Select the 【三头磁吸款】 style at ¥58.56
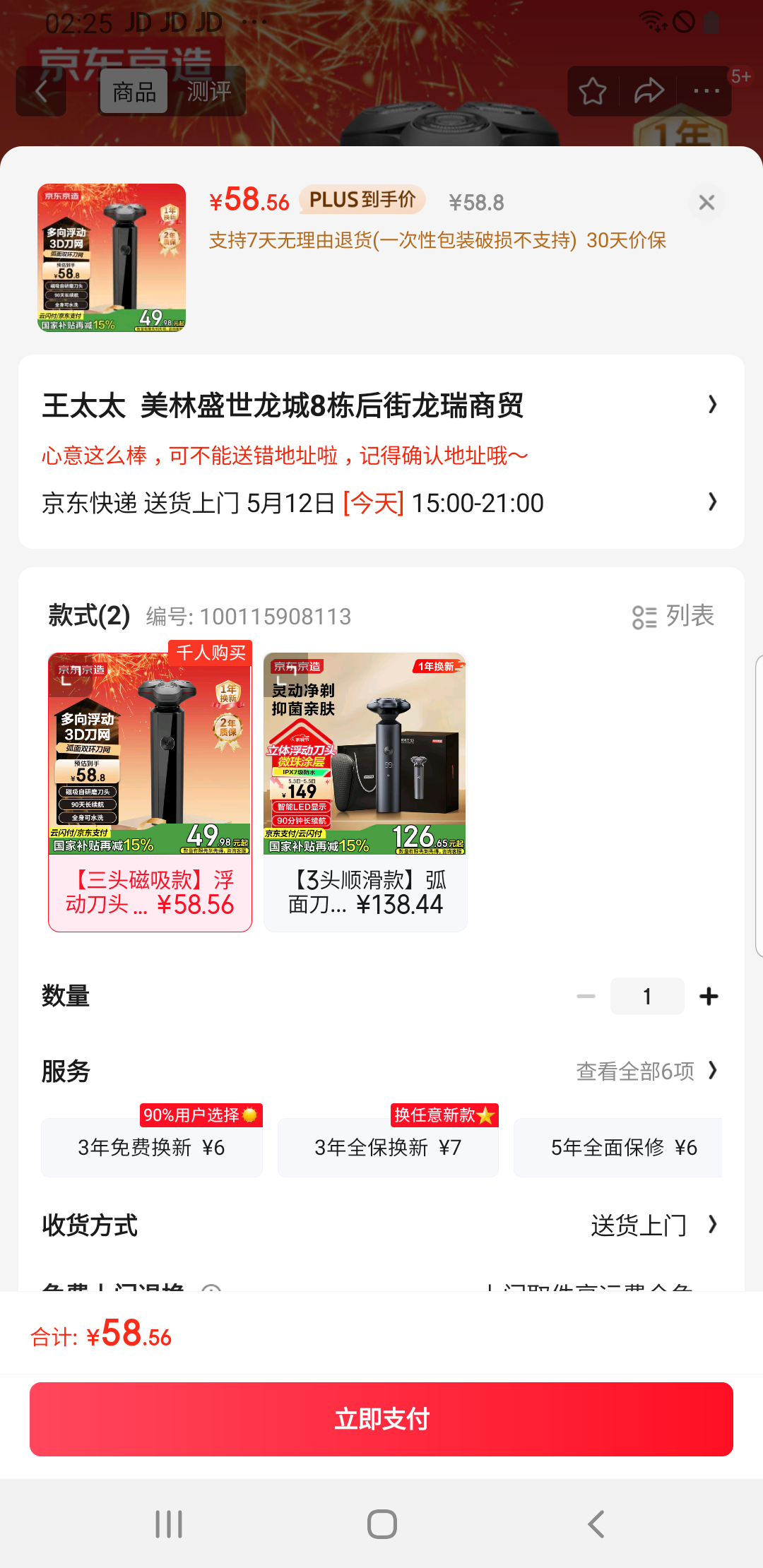 coord(150,791)
